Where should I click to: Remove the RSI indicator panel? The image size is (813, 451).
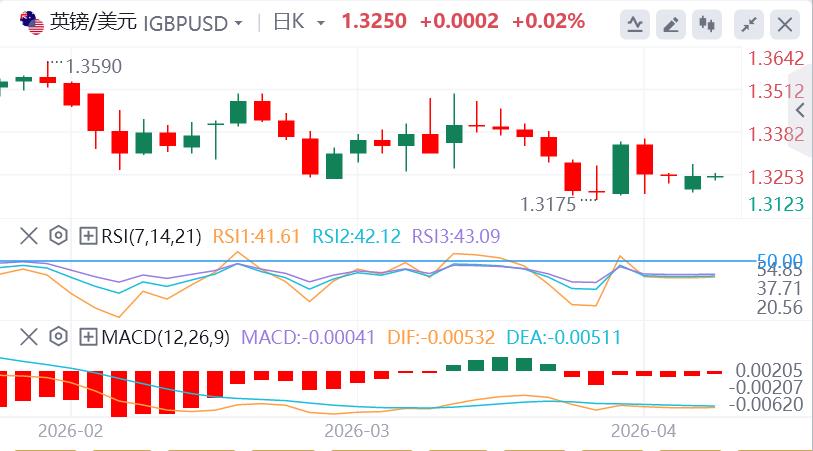coord(29,236)
